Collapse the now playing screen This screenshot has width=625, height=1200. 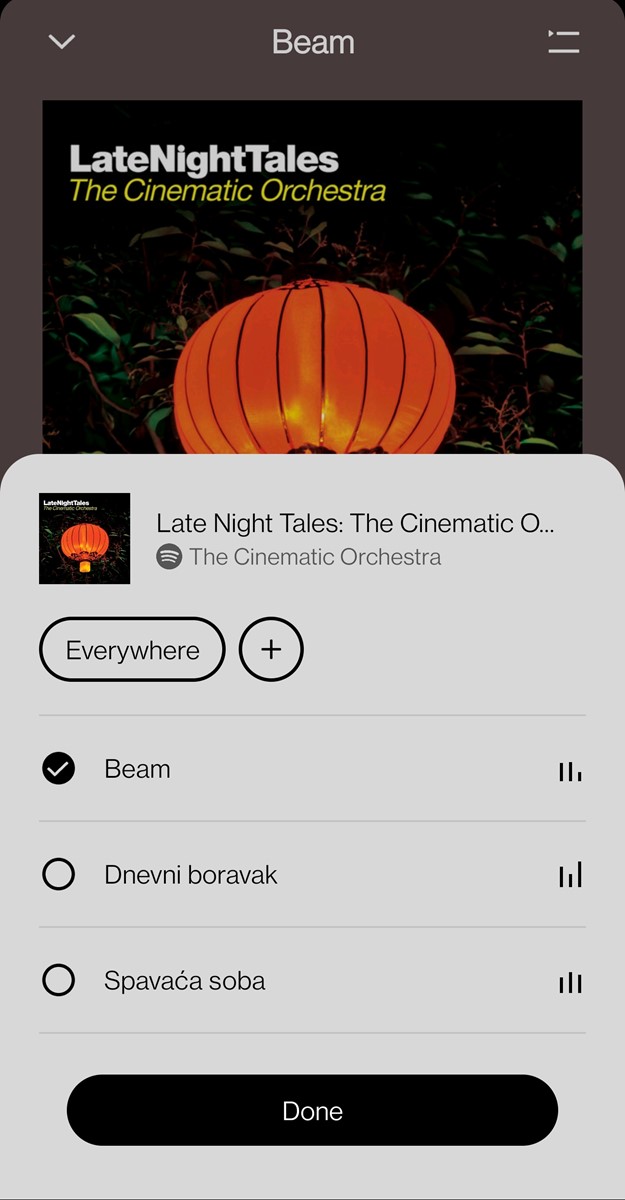(62, 42)
